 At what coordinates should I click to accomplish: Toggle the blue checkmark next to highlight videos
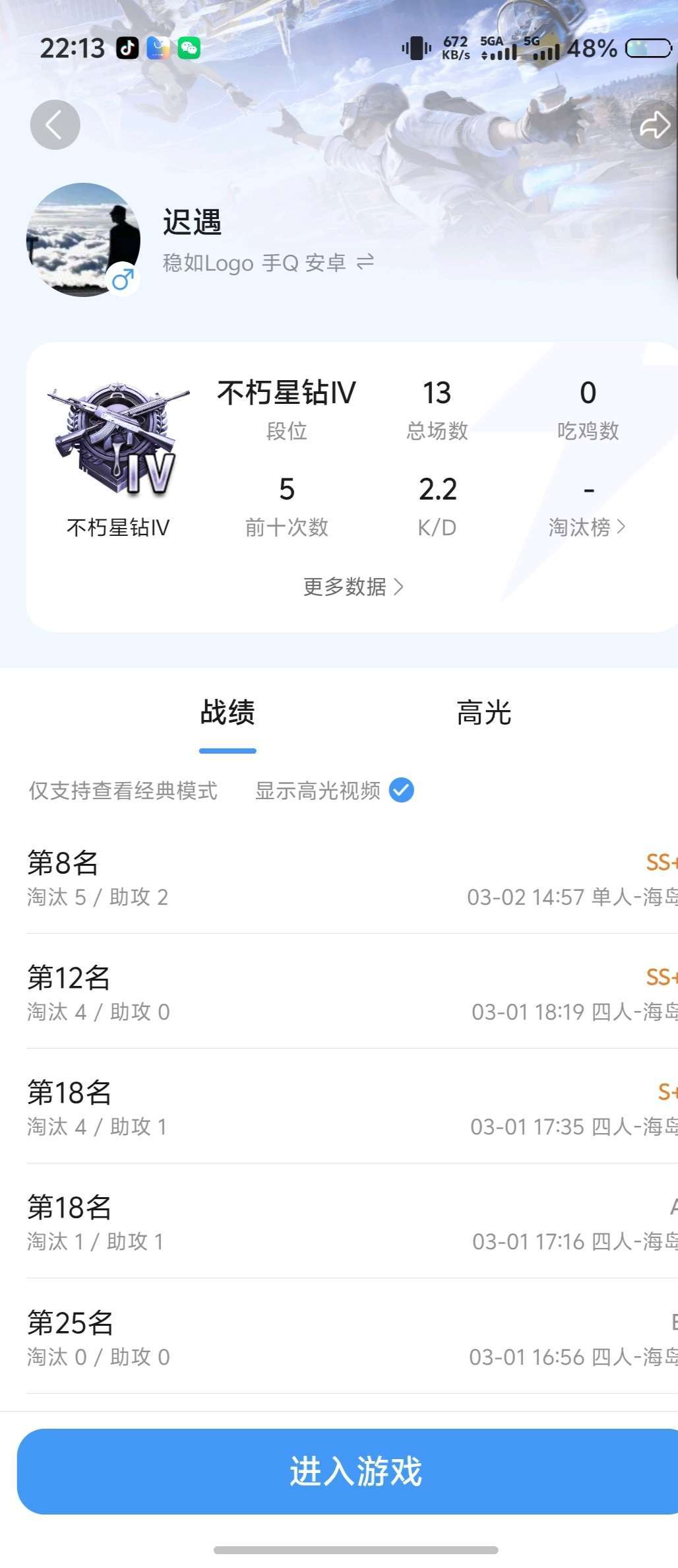click(x=400, y=791)
